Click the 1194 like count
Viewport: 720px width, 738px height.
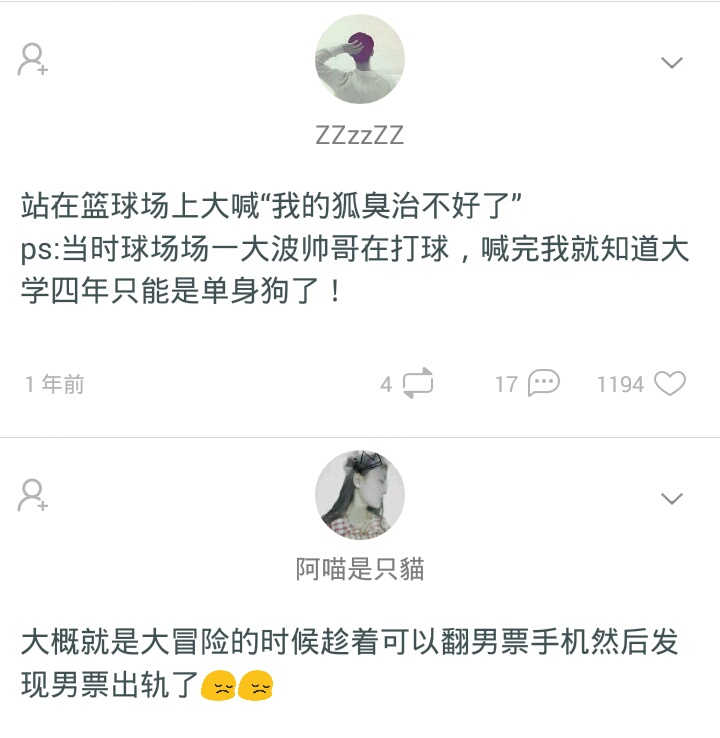[620, 383]
